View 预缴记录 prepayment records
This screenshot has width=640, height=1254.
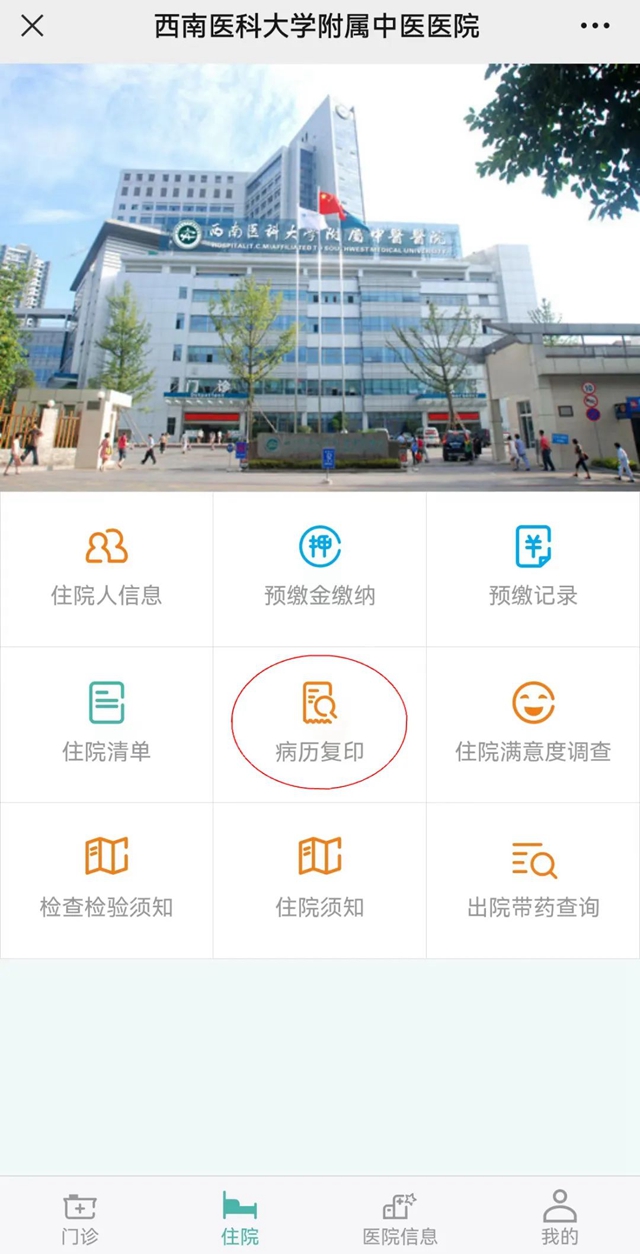533,567
